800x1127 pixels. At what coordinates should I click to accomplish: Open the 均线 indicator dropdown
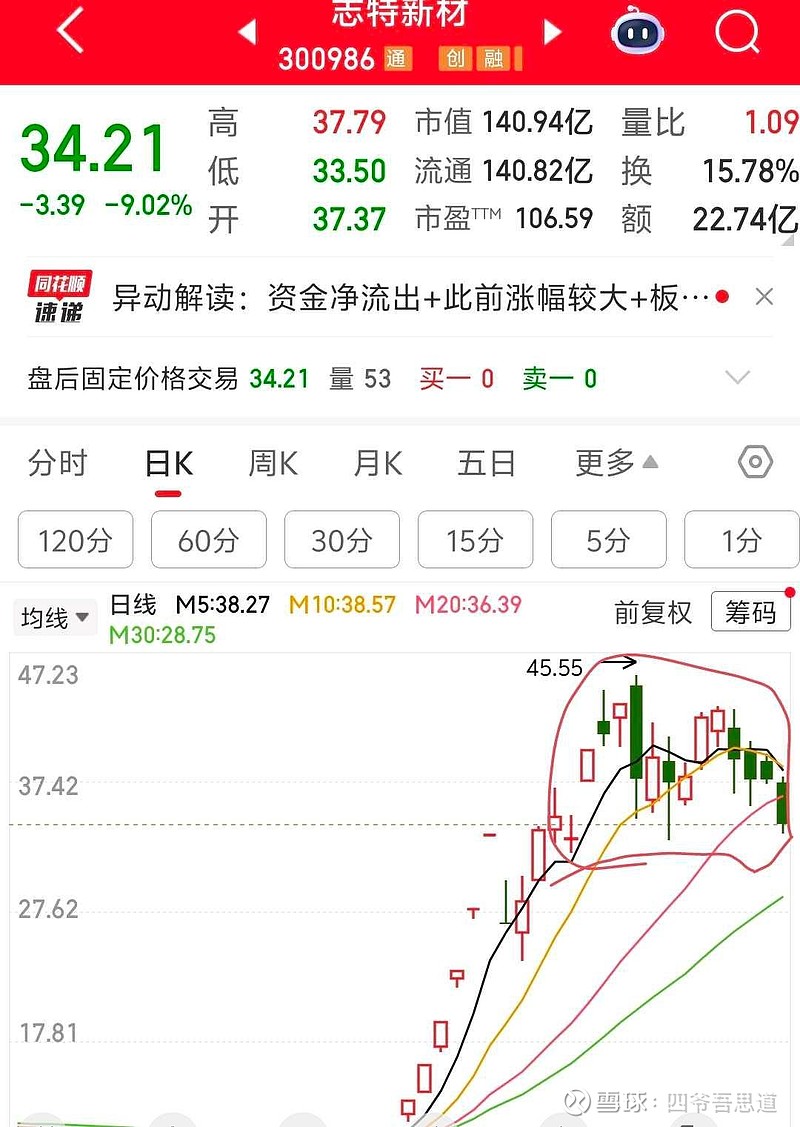click(x=55, y=618)
